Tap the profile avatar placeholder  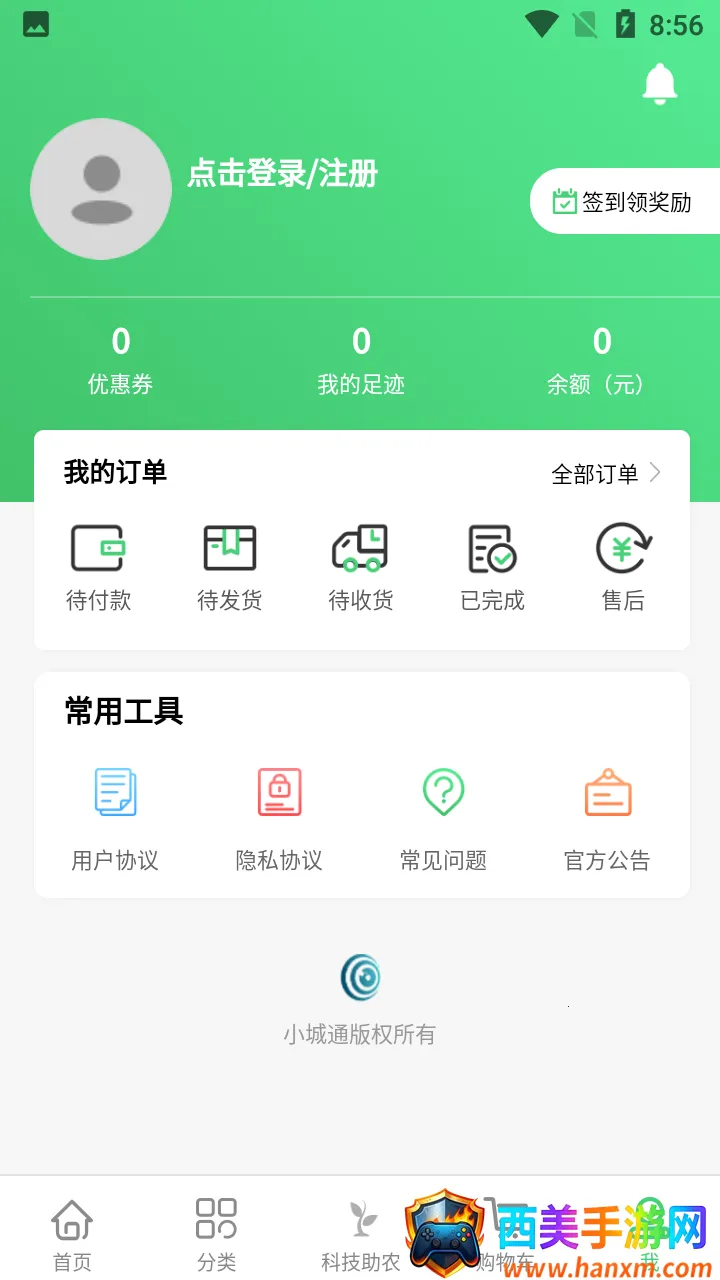click(x=101, y=189)
